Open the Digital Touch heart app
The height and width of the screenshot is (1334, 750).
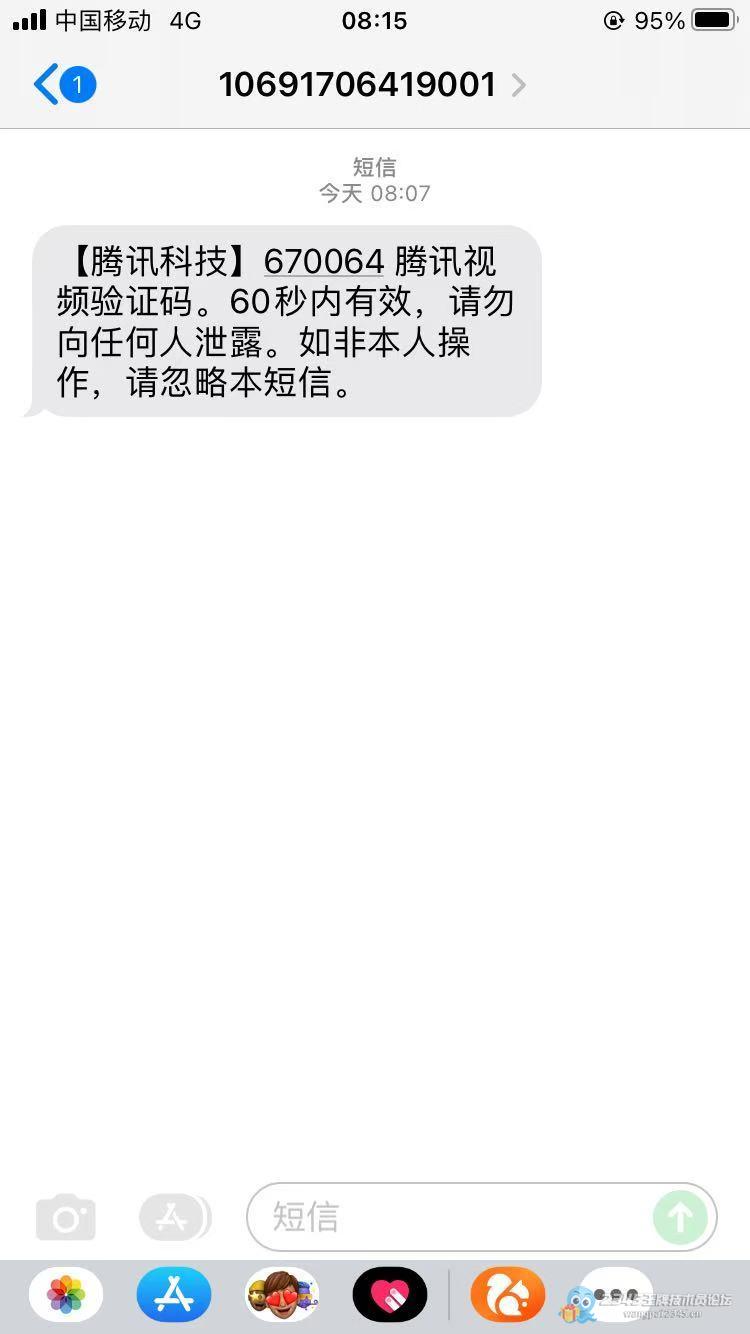tap(390, 1295)
